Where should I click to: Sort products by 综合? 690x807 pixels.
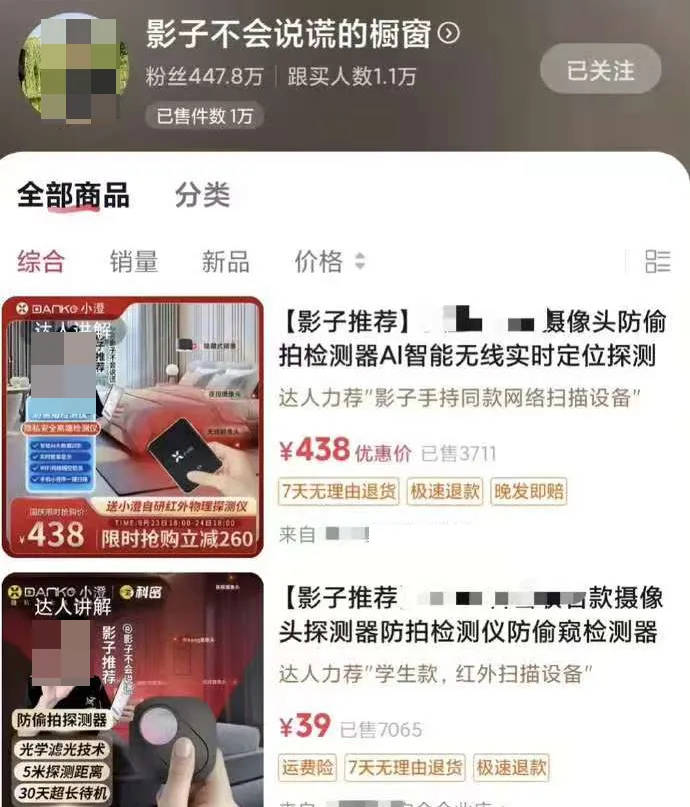[41, 262]
